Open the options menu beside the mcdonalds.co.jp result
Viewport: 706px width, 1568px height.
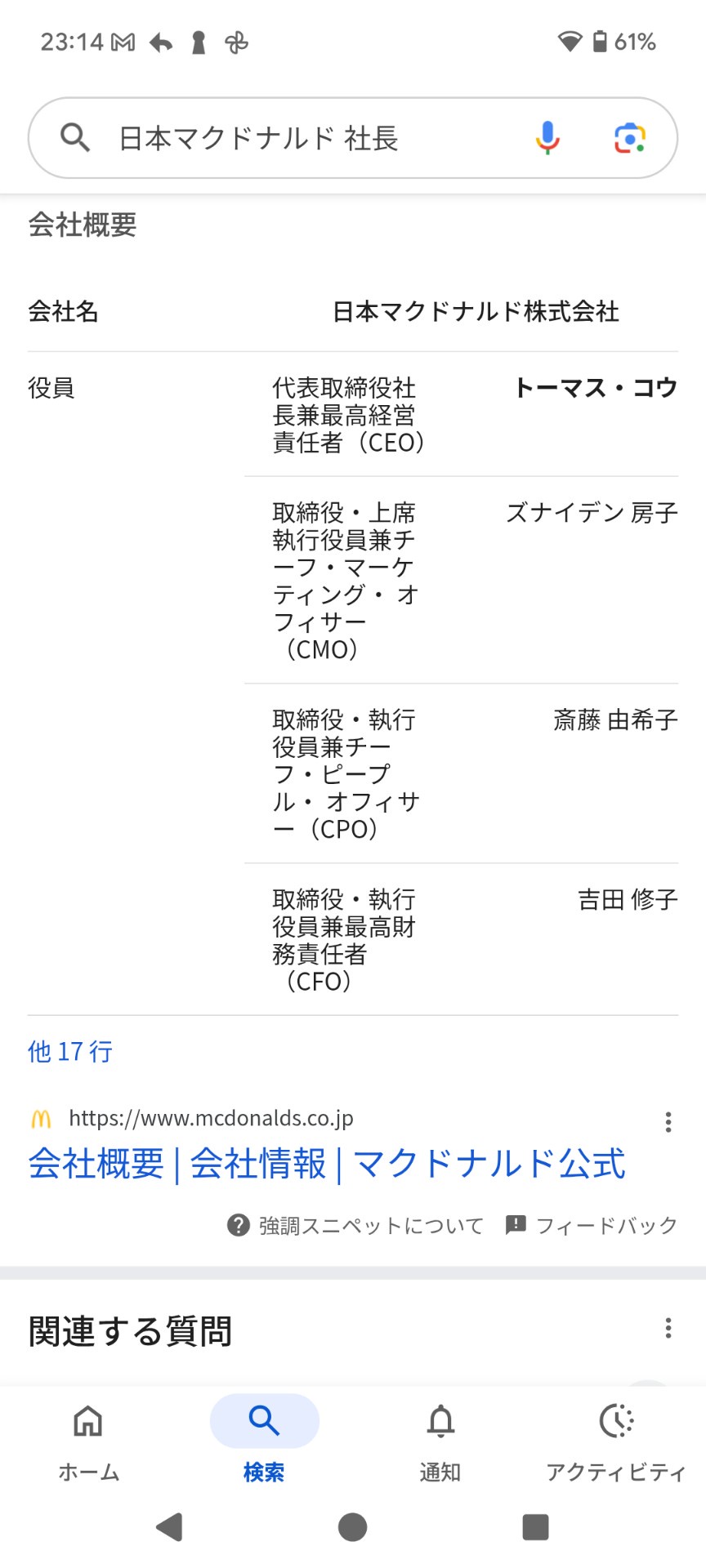(668, 1122)
